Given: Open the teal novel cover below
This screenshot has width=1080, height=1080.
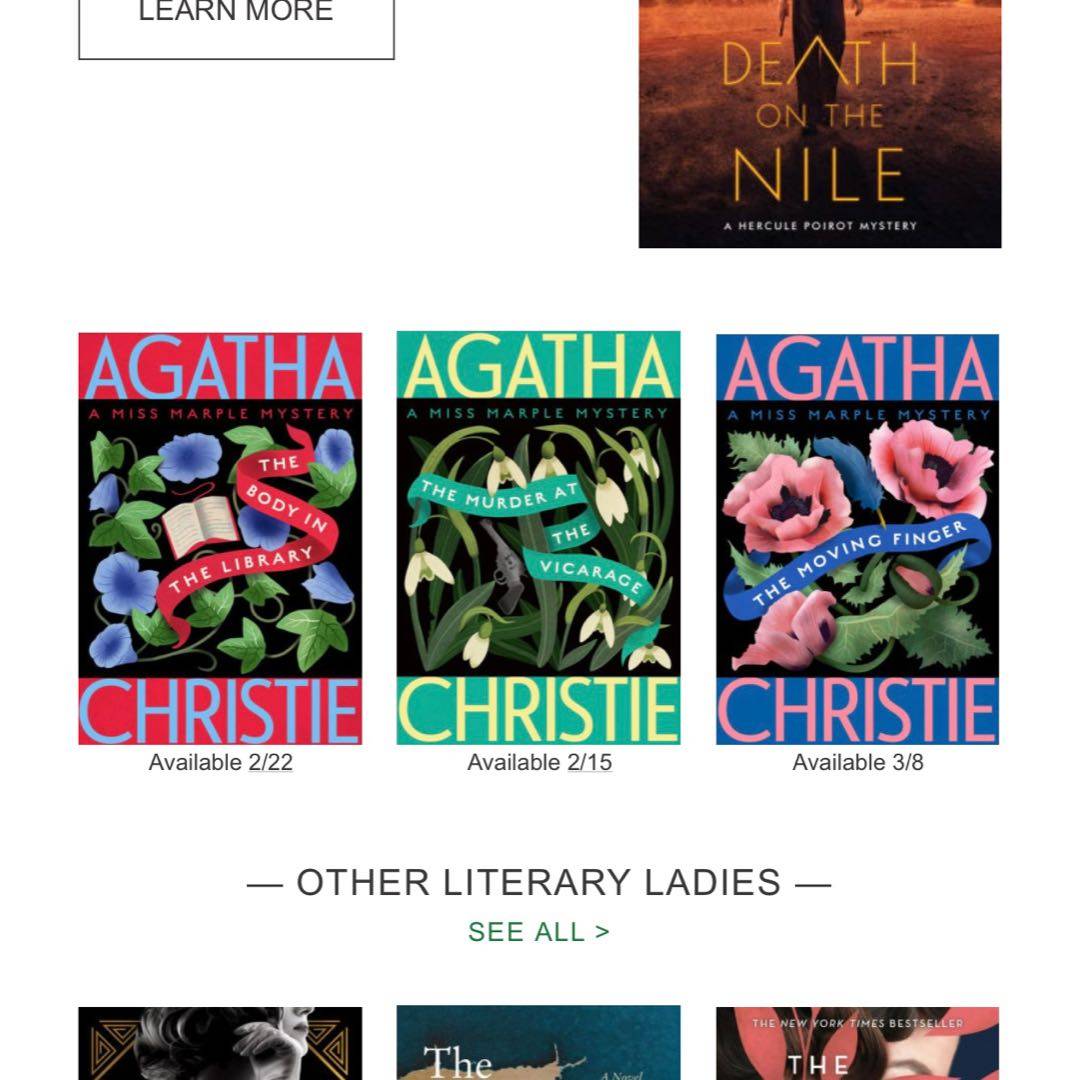Looking at the screenshot, I should [538, 1044].
